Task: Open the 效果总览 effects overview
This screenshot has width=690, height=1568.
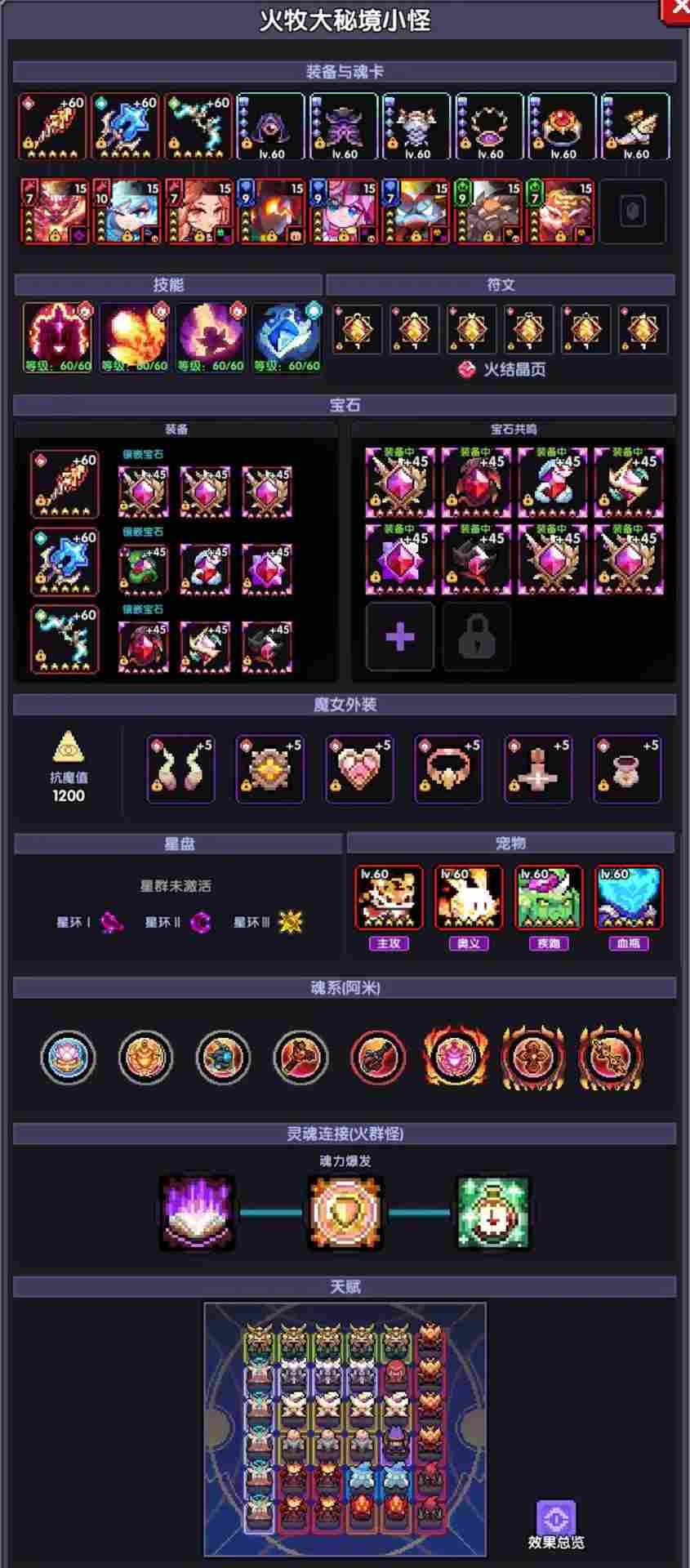Action: point(556,1523)
